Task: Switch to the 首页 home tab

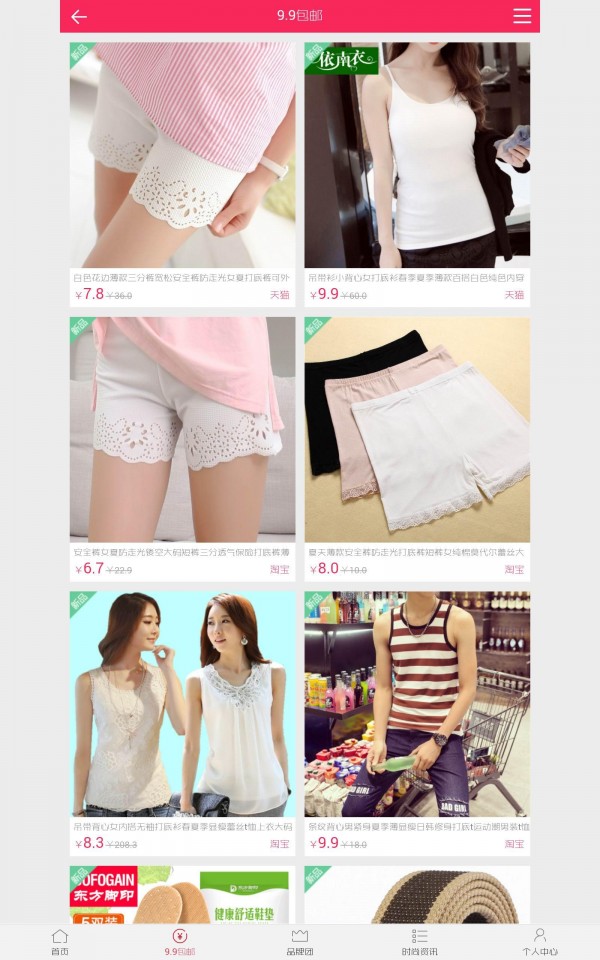Action: pos(60,941)
